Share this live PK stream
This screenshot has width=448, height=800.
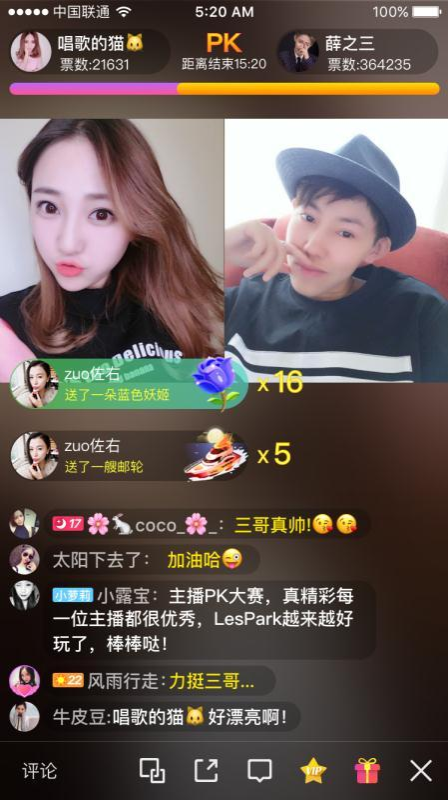click(x=206, y=770)
